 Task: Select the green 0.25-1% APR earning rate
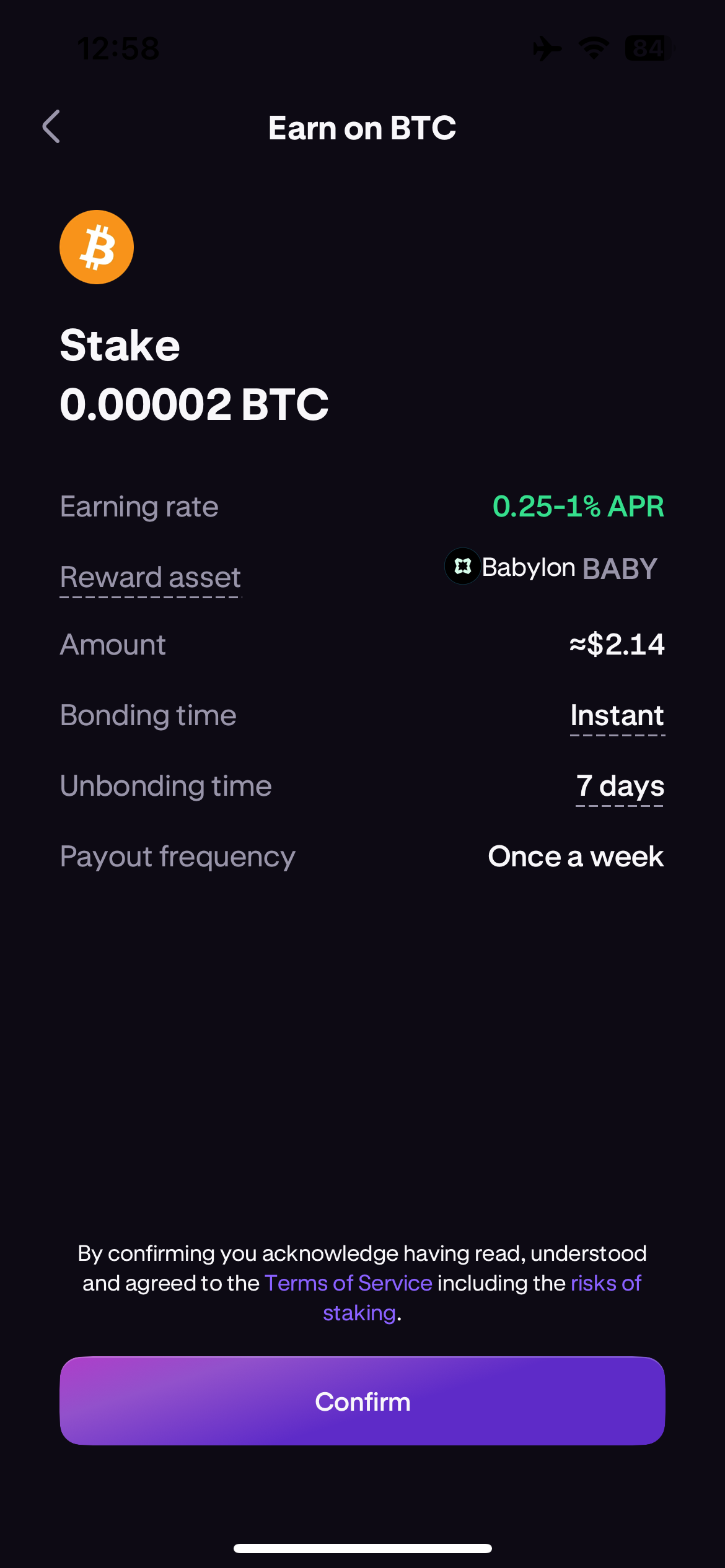pos(578,506)
